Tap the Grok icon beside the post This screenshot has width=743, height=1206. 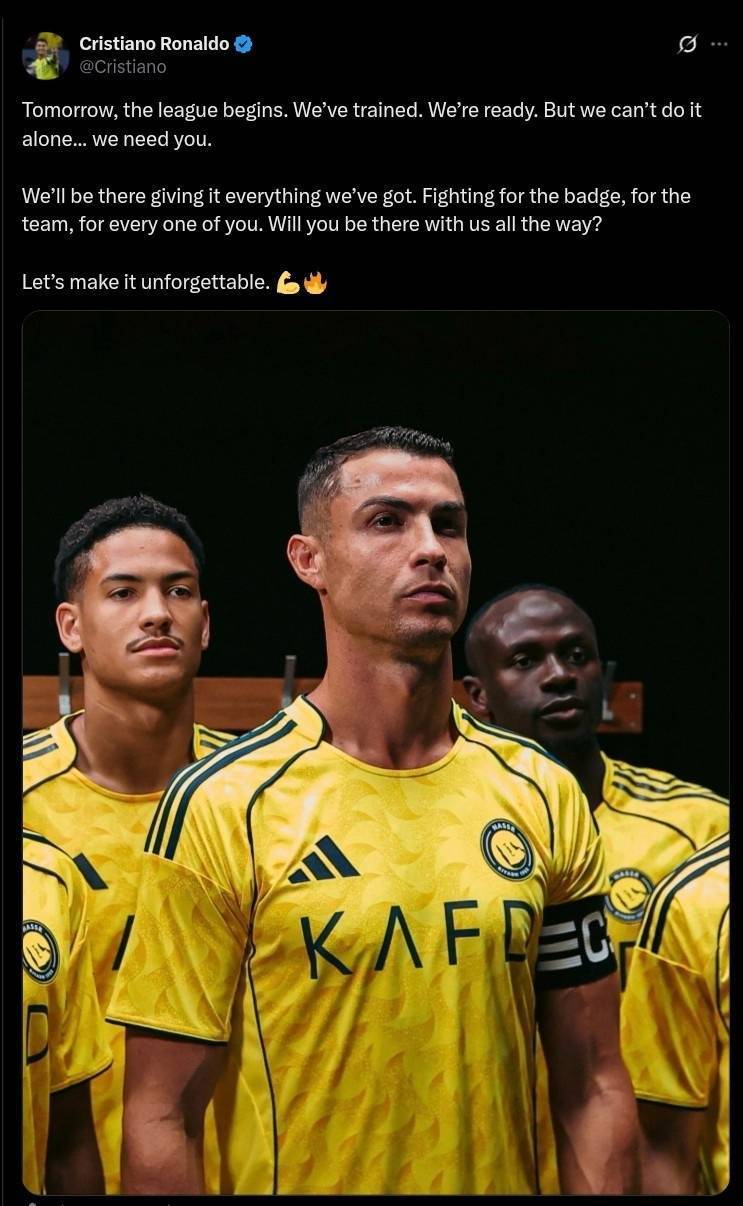click(x=687, y=44)
